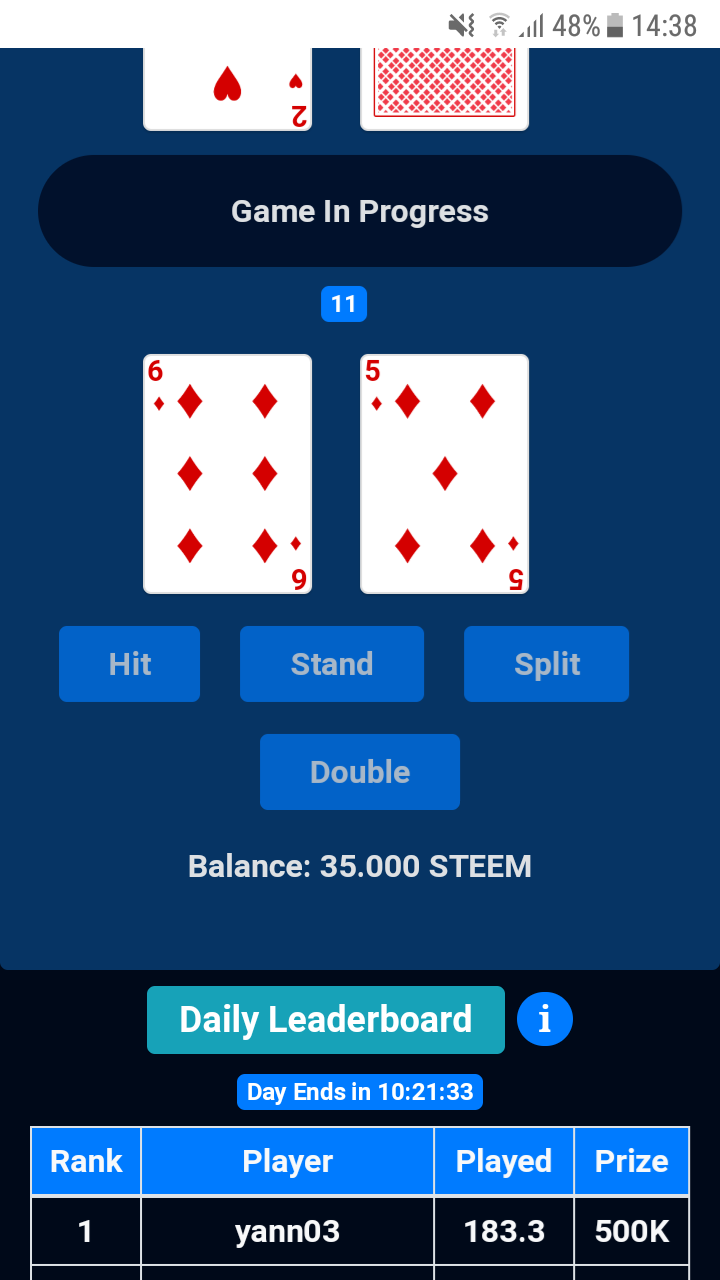Double down on the bet
Screen dimensions: 720x1280
click(359, 772)
